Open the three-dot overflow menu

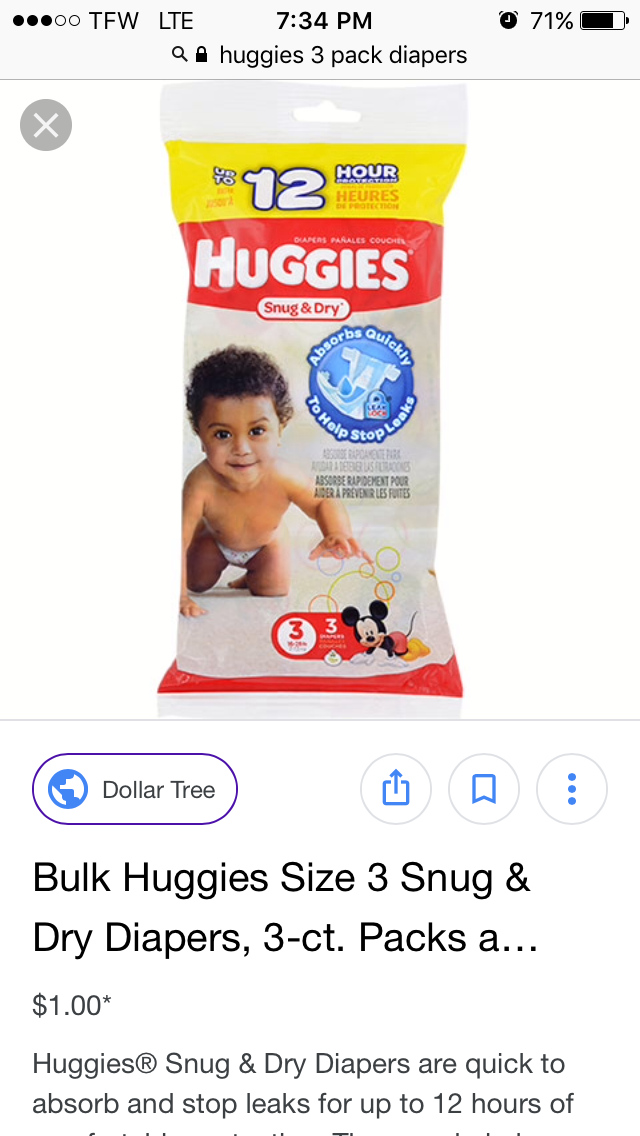571,789
